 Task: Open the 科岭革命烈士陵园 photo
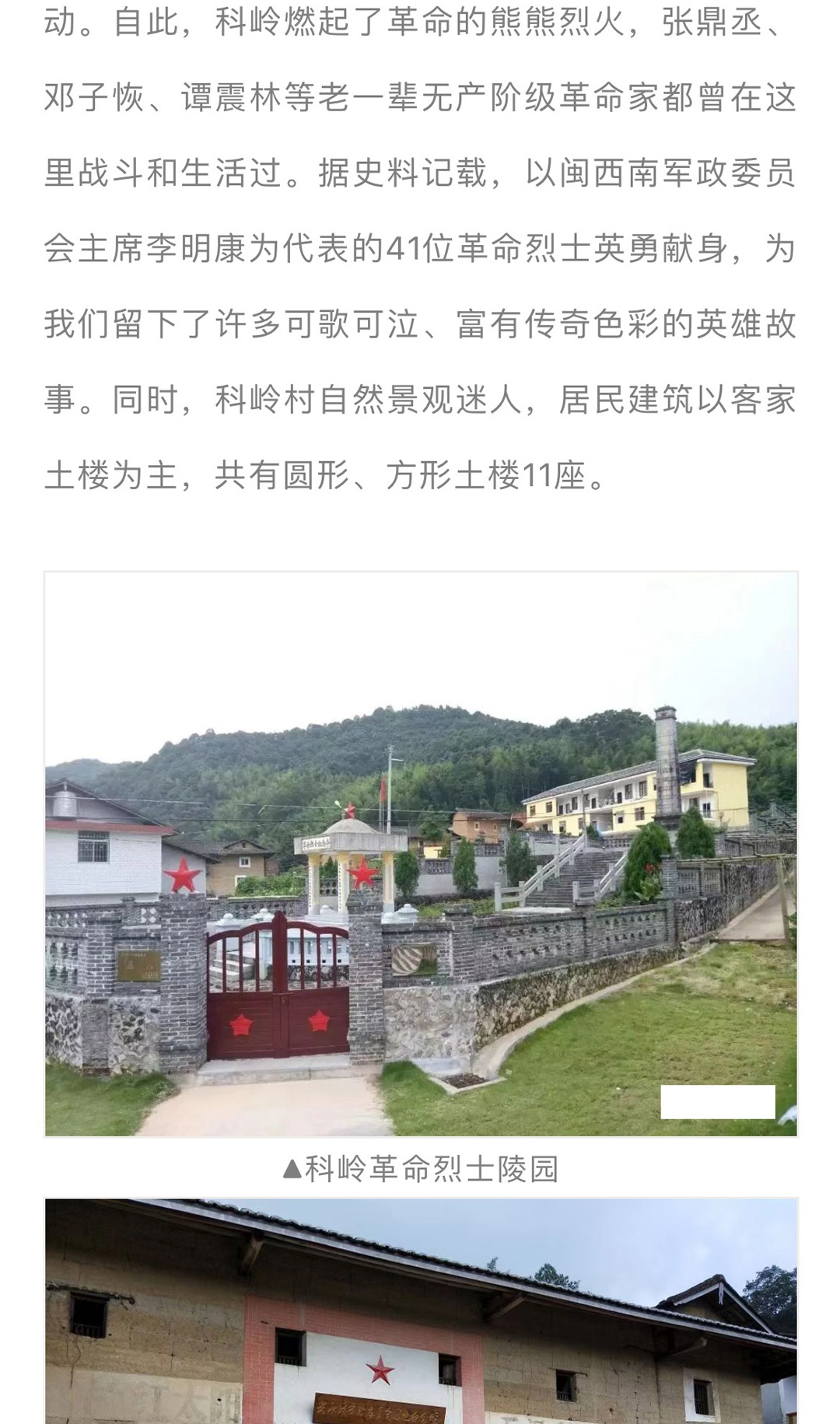421,854
